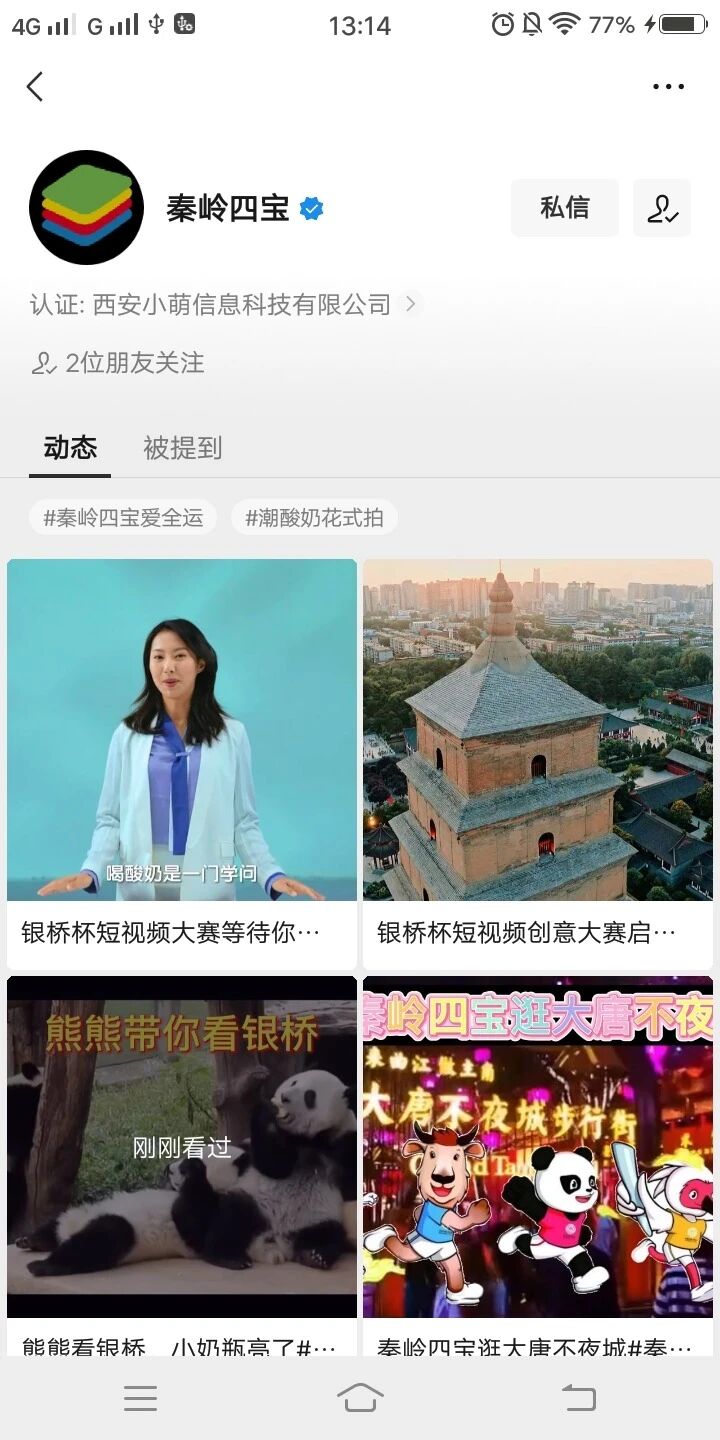
Task: Switch to the 动态 tab
Action: [70, 448]
